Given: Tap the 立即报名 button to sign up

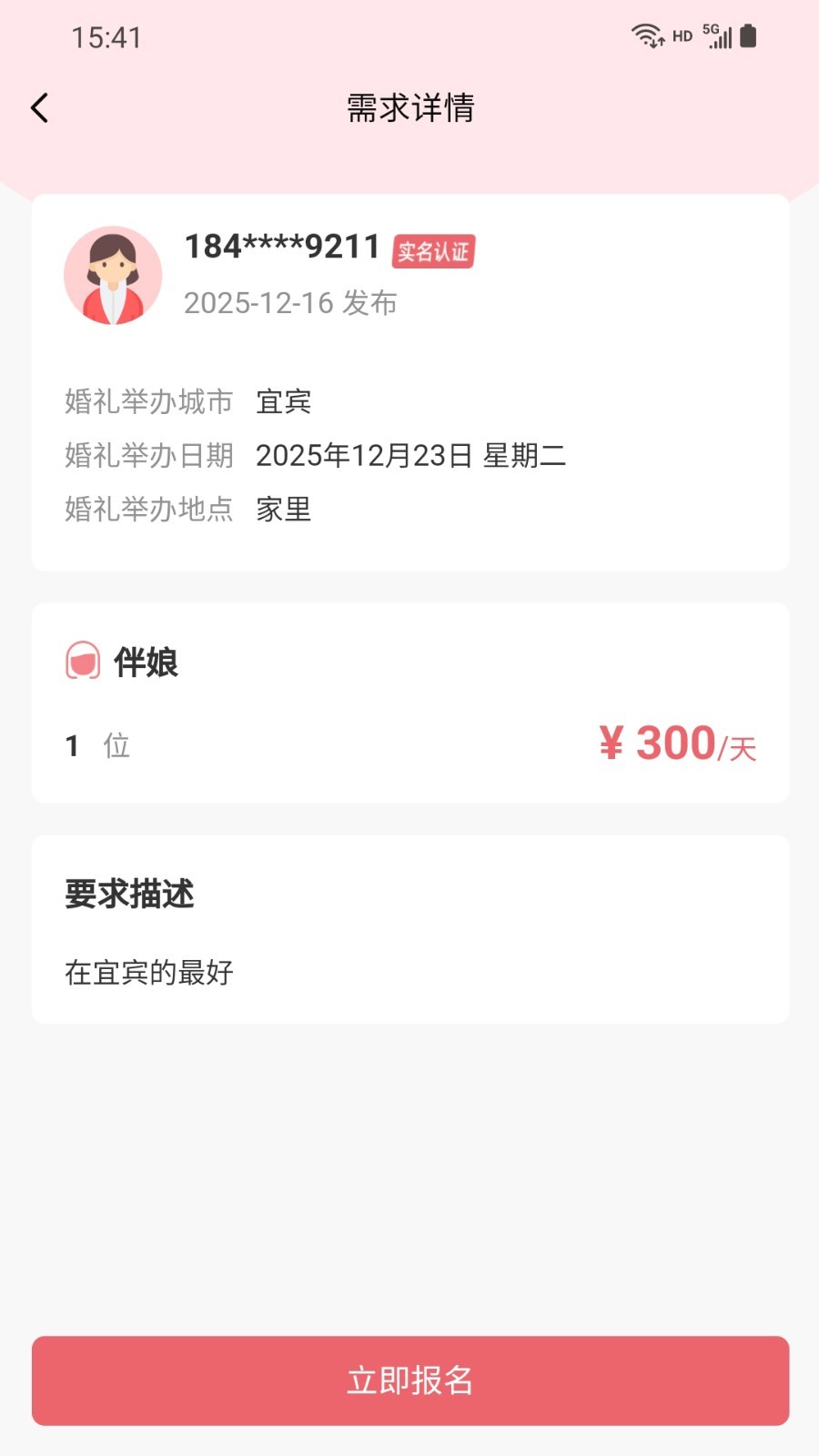Looking at the screenshot, I should pos(409,1380).
